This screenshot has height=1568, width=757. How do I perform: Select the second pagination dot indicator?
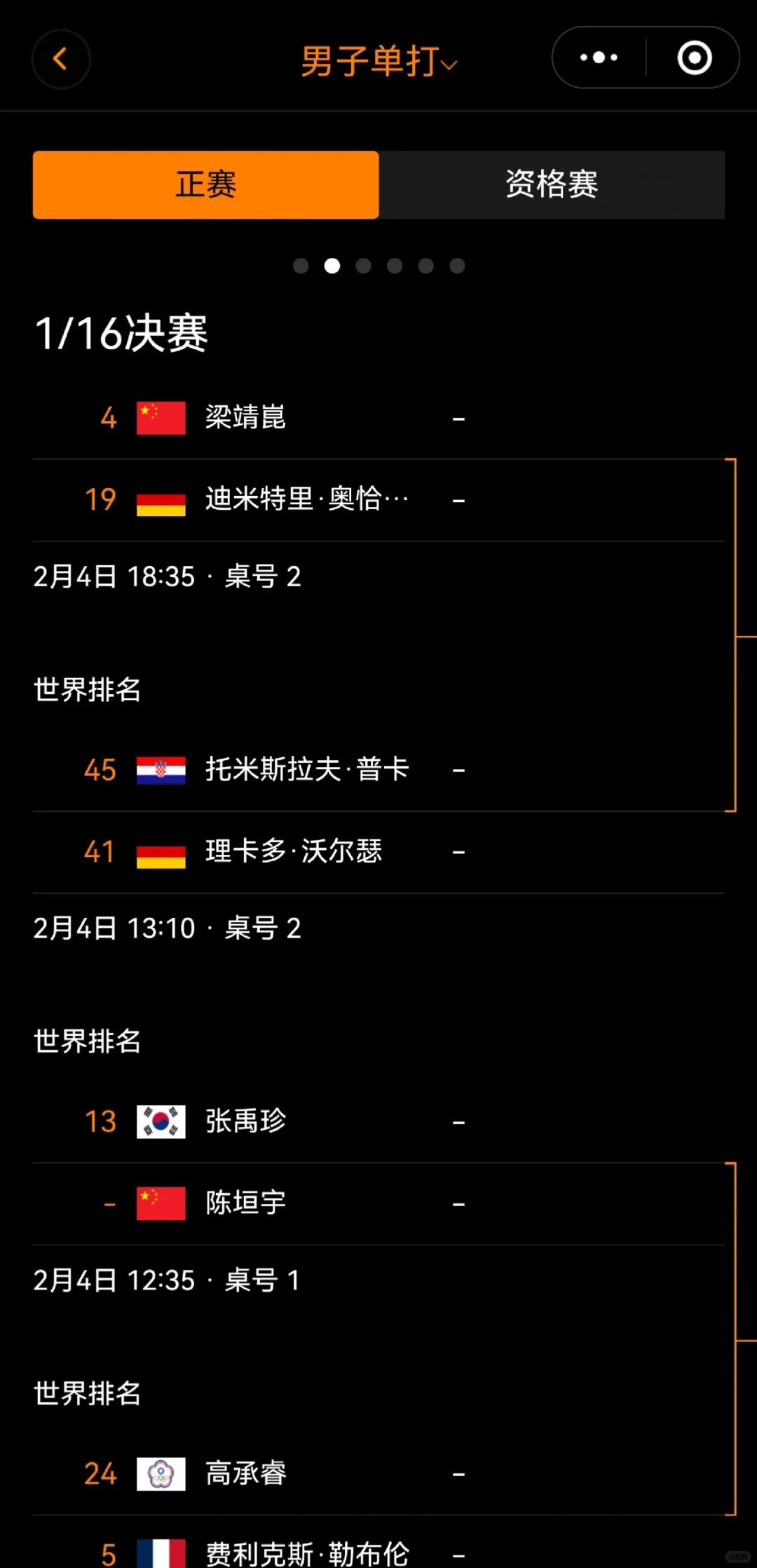[x=332, y=266]
